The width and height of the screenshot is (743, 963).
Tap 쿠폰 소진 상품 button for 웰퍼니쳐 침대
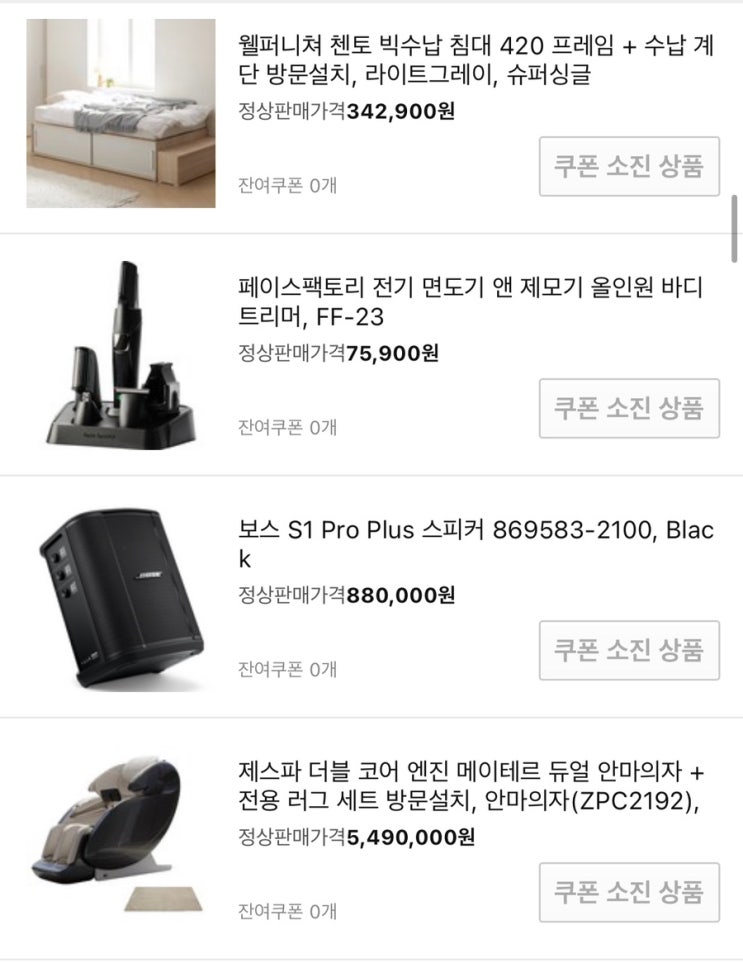tap(629, 166)
